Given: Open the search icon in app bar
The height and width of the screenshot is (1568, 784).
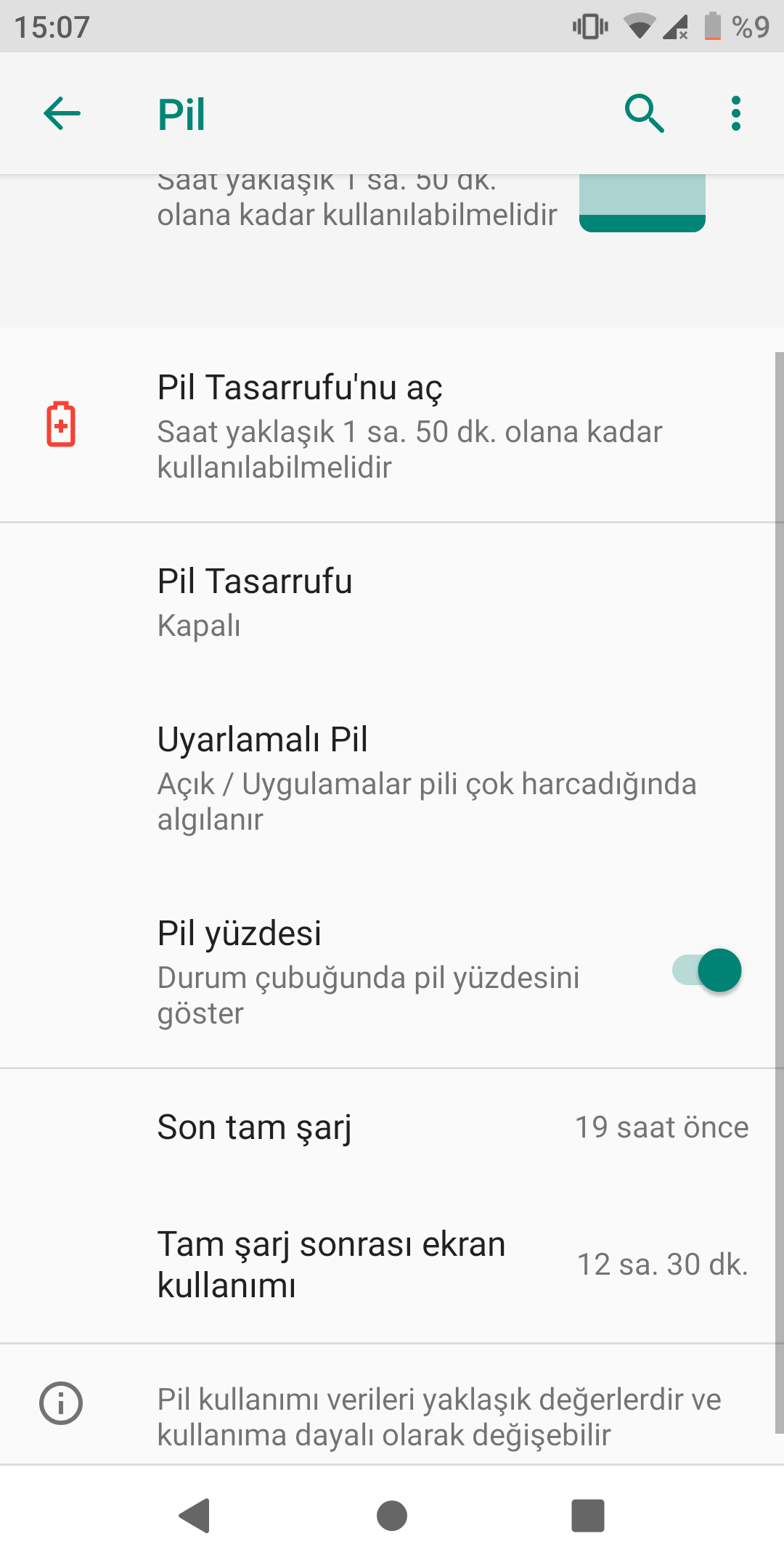Looking at the screenshot, I should [x=645, y=114].
